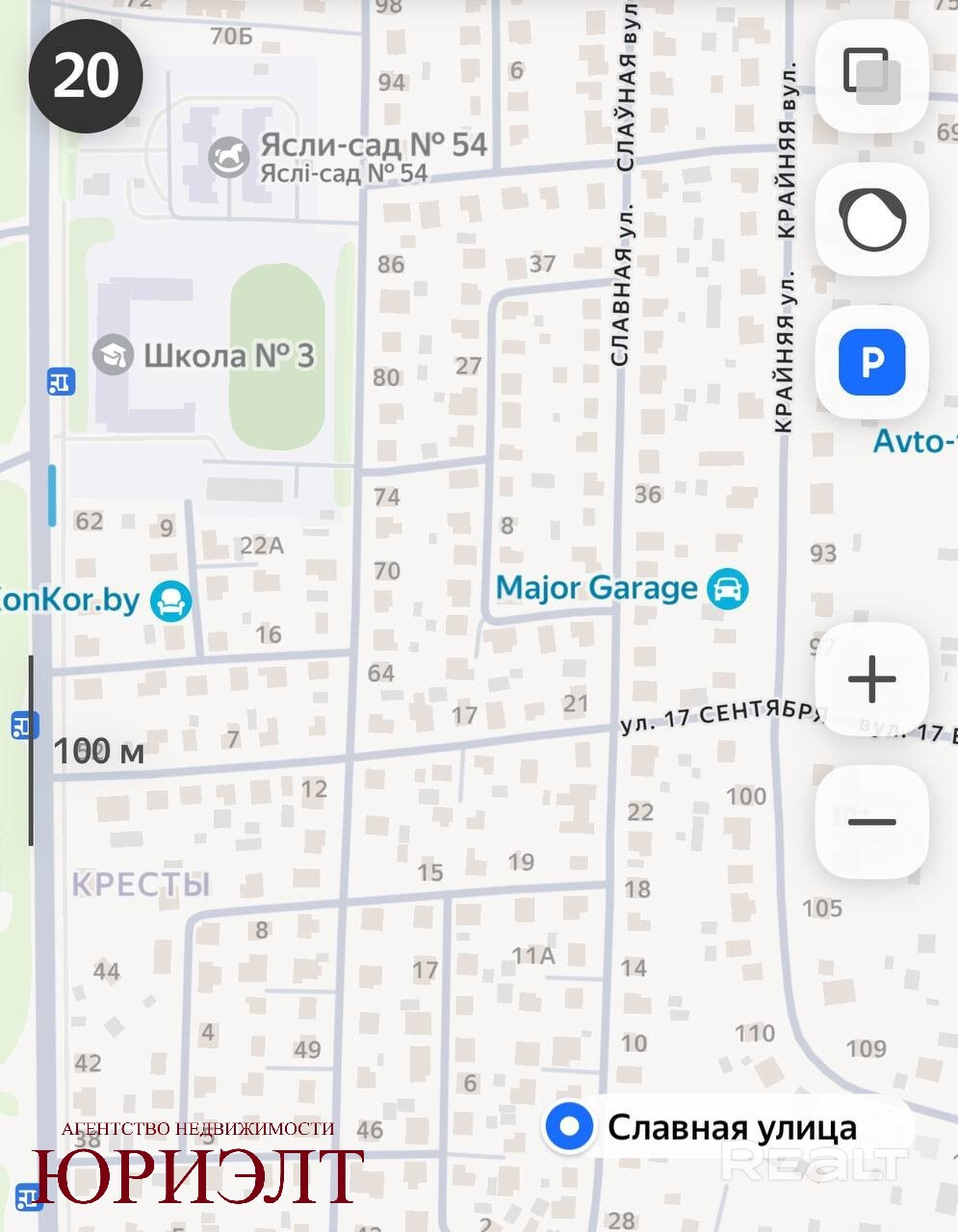Image resolution: width=958 pixels, height=1232 pixels.
Task: Zoom out with the minus button
Action: point(871,821)
